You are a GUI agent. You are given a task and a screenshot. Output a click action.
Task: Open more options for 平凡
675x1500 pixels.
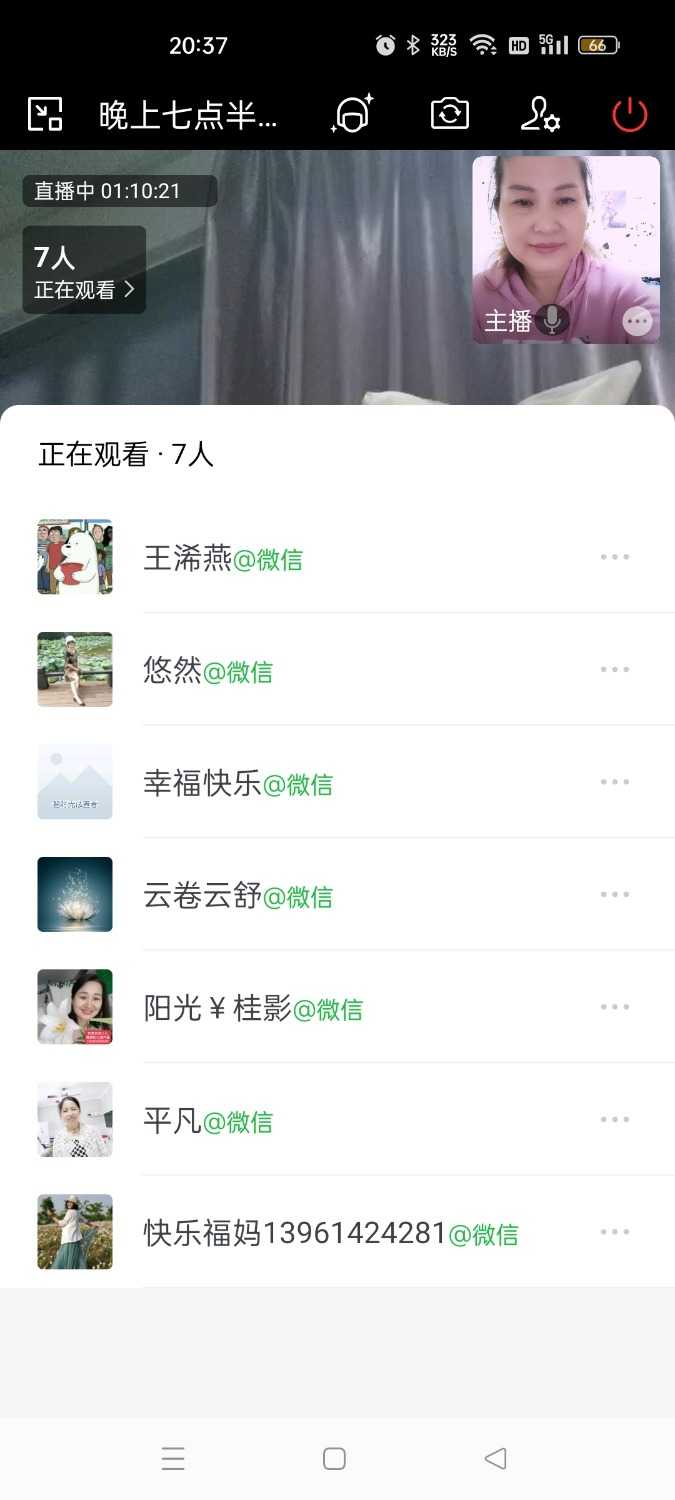(615, 1120)
